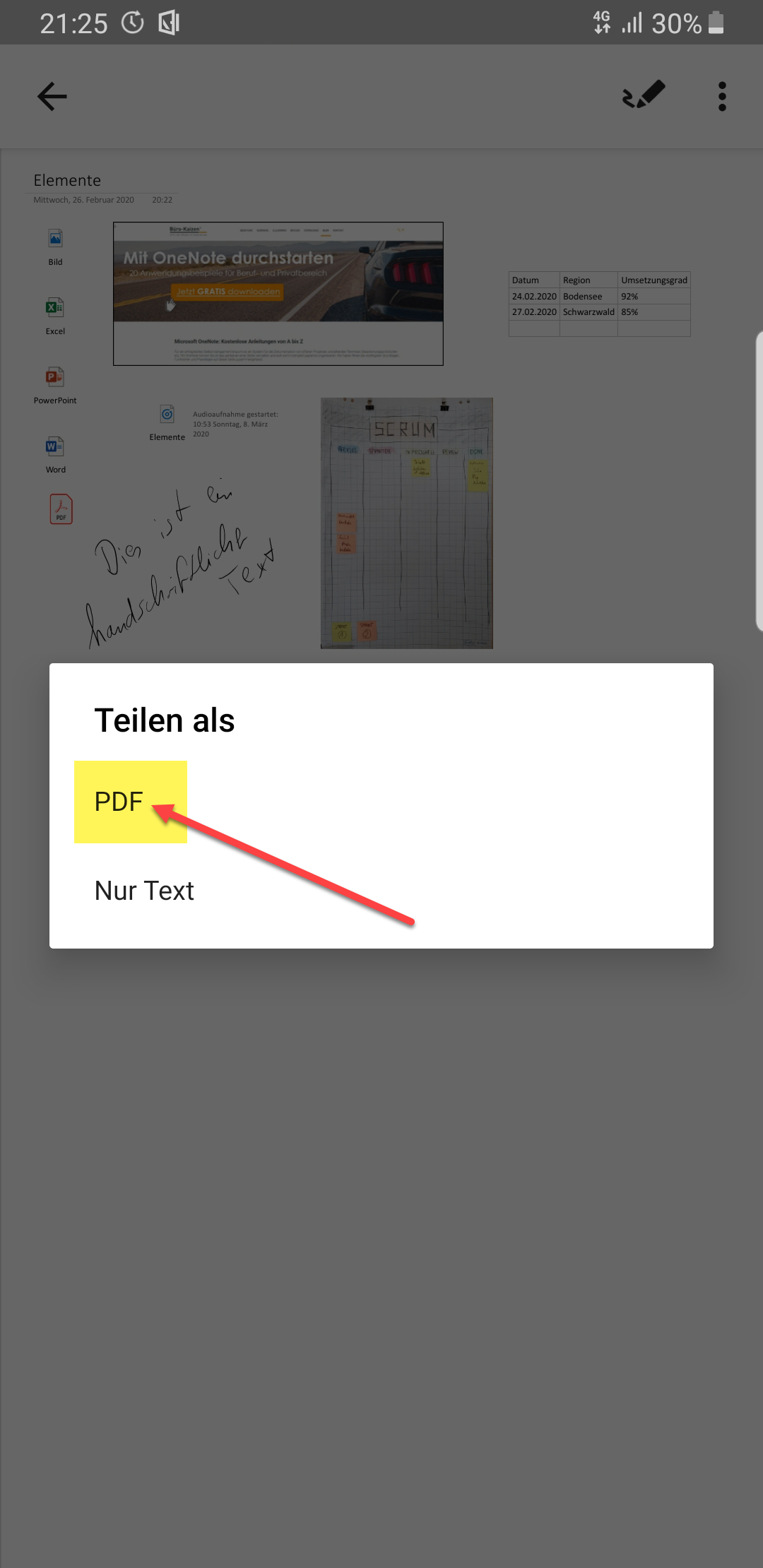Go back with the arrow icon
Viewport: 763px width, 1568px height.
[52, 97]
